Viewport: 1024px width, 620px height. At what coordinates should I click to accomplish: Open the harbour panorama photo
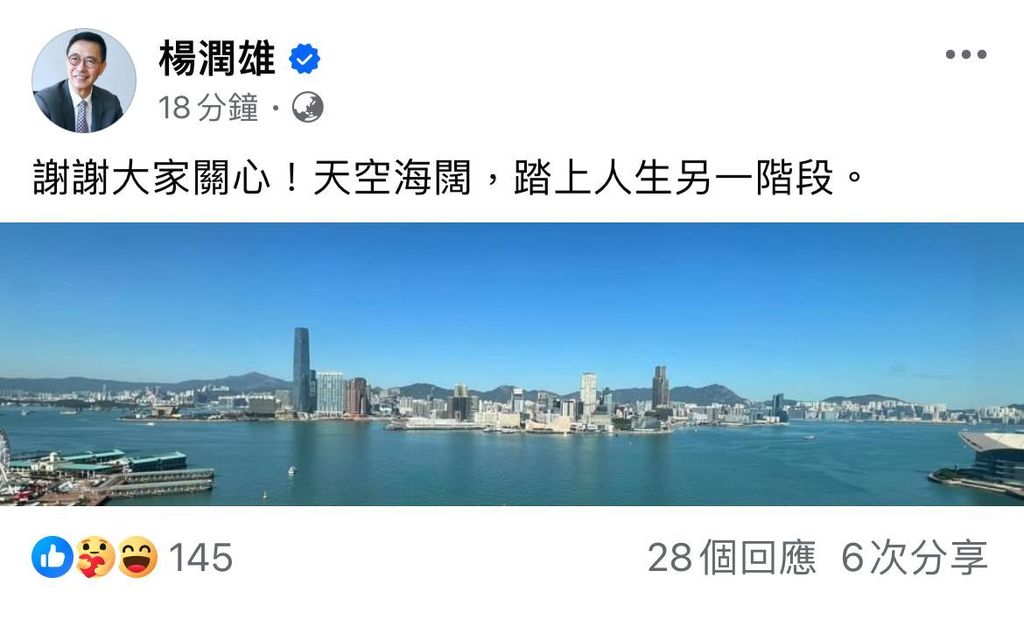coord(512,364)
